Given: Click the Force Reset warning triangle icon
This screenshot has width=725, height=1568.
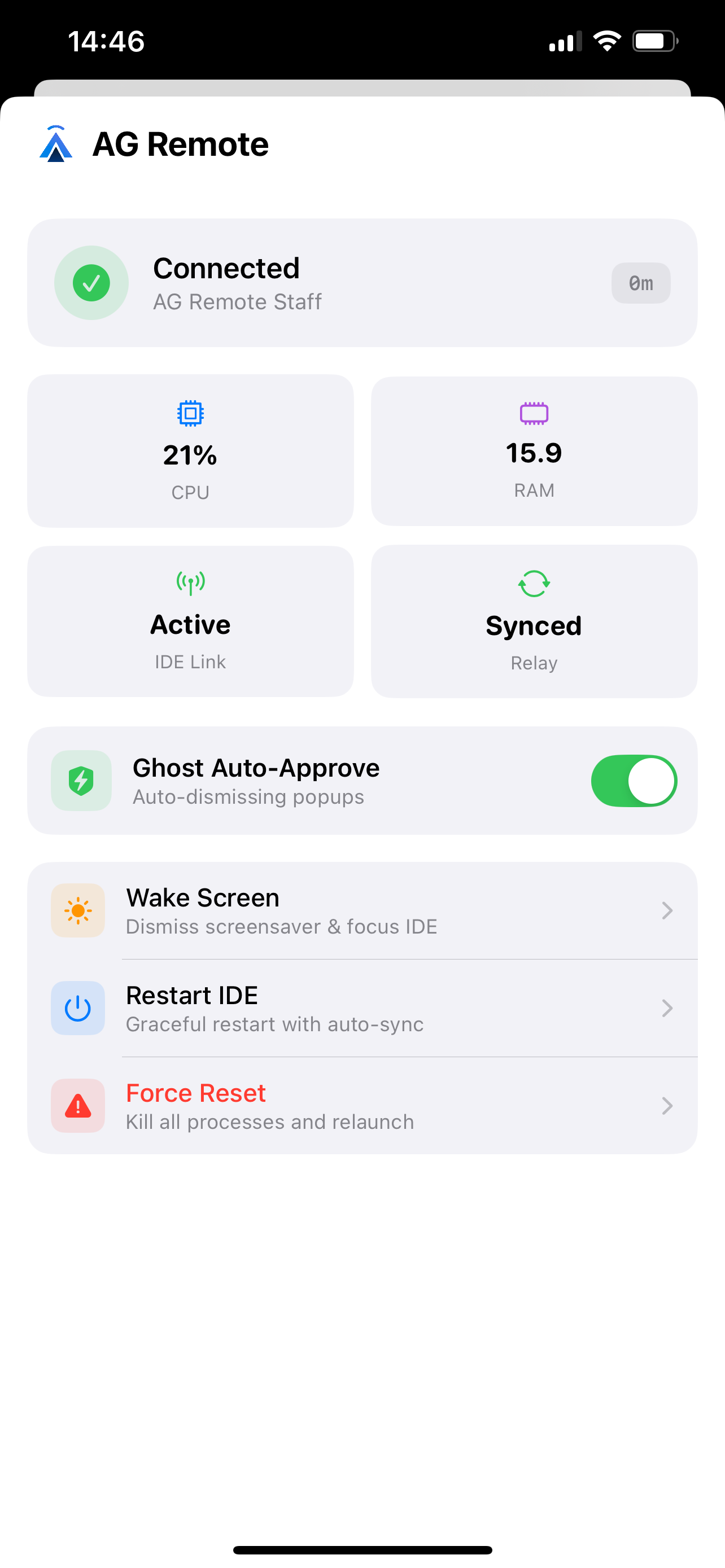Looking at the screenshot, I should (78, 1106).
